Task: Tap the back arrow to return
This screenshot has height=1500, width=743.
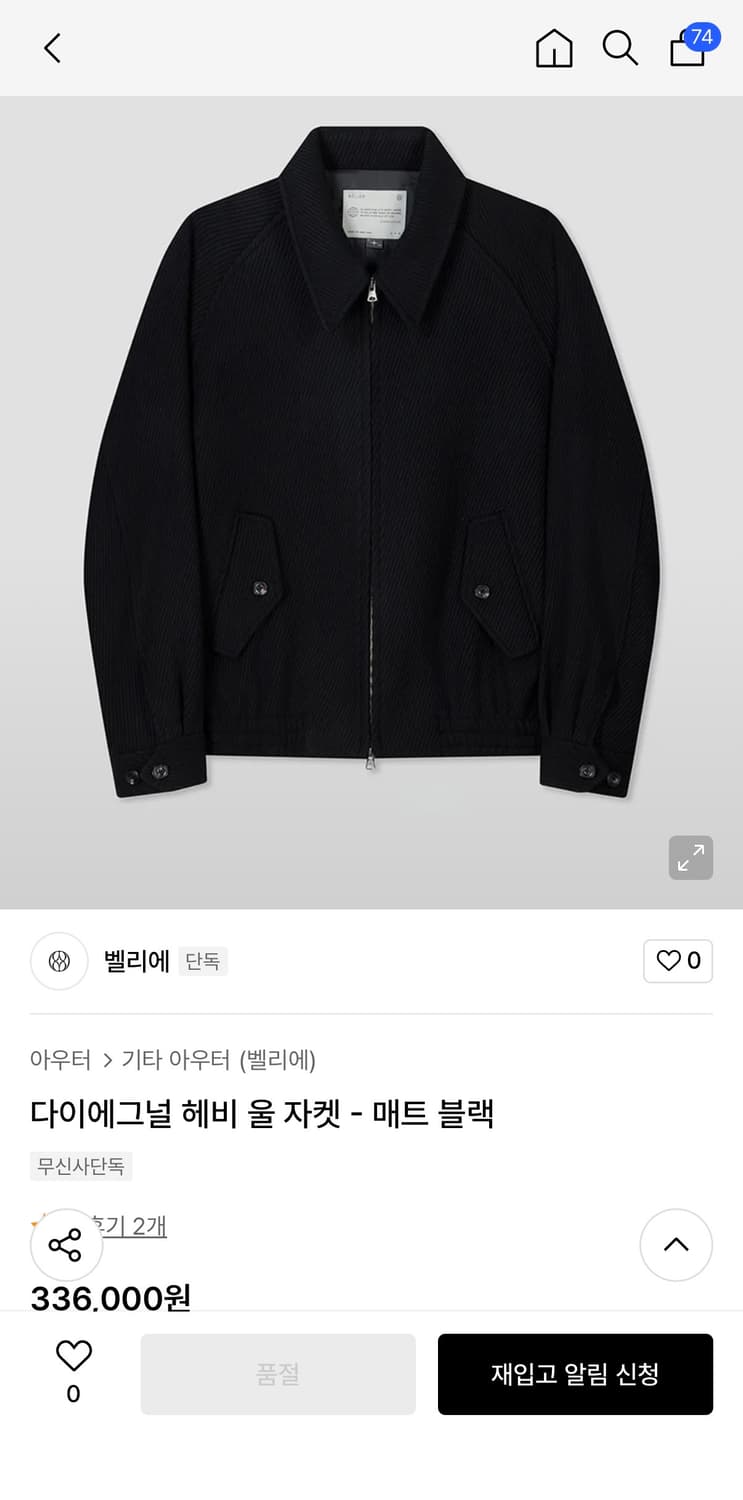Action: coord(52,47)
